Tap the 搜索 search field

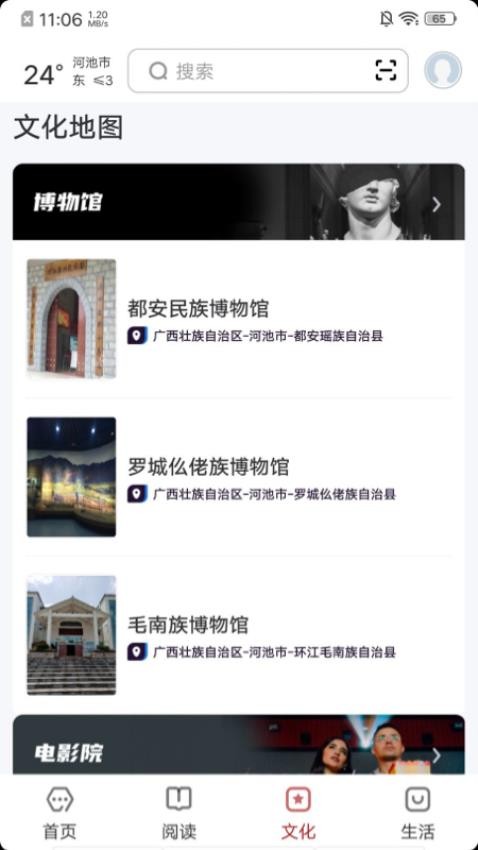pyautogui.click(x=268, y=71)
